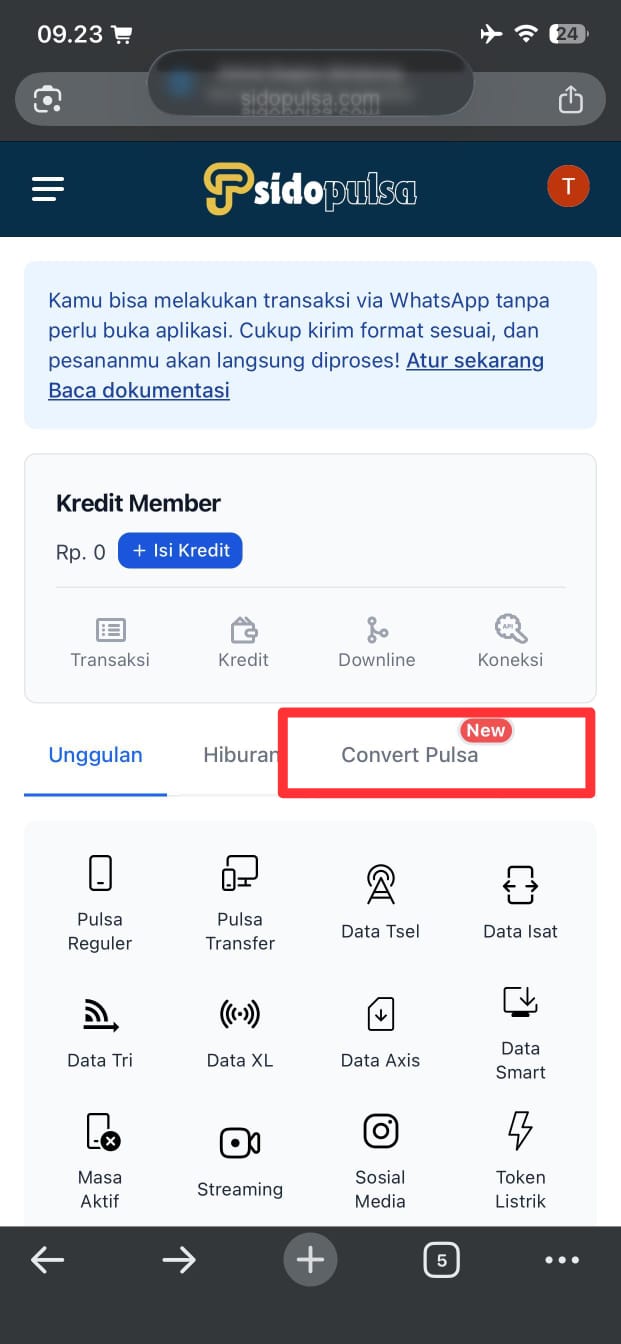Share the page from the address bar
The width and height of the screenshot is (621, 1344).
570,100
